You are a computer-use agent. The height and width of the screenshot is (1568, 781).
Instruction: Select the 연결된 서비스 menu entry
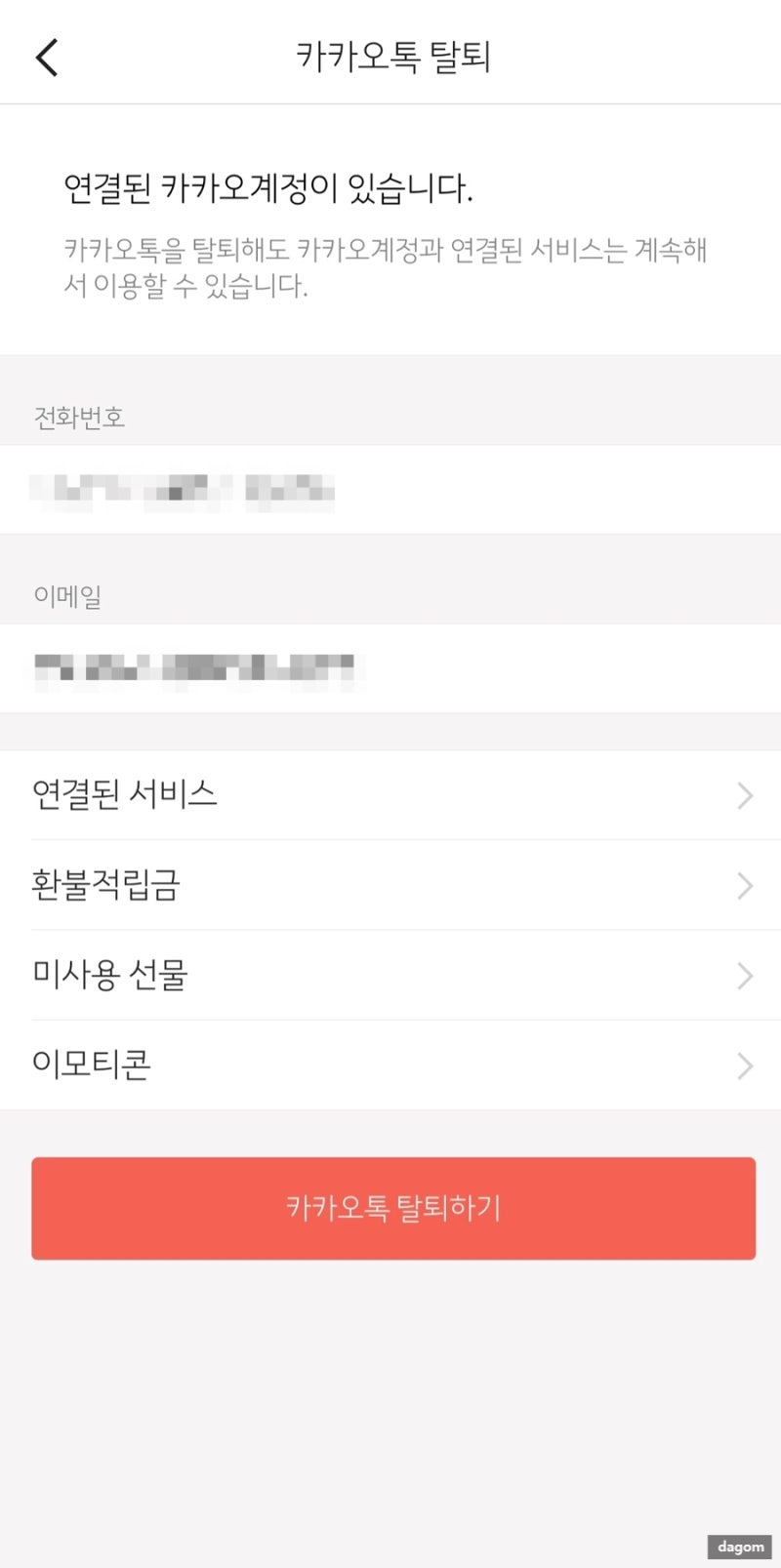[125, 795]
